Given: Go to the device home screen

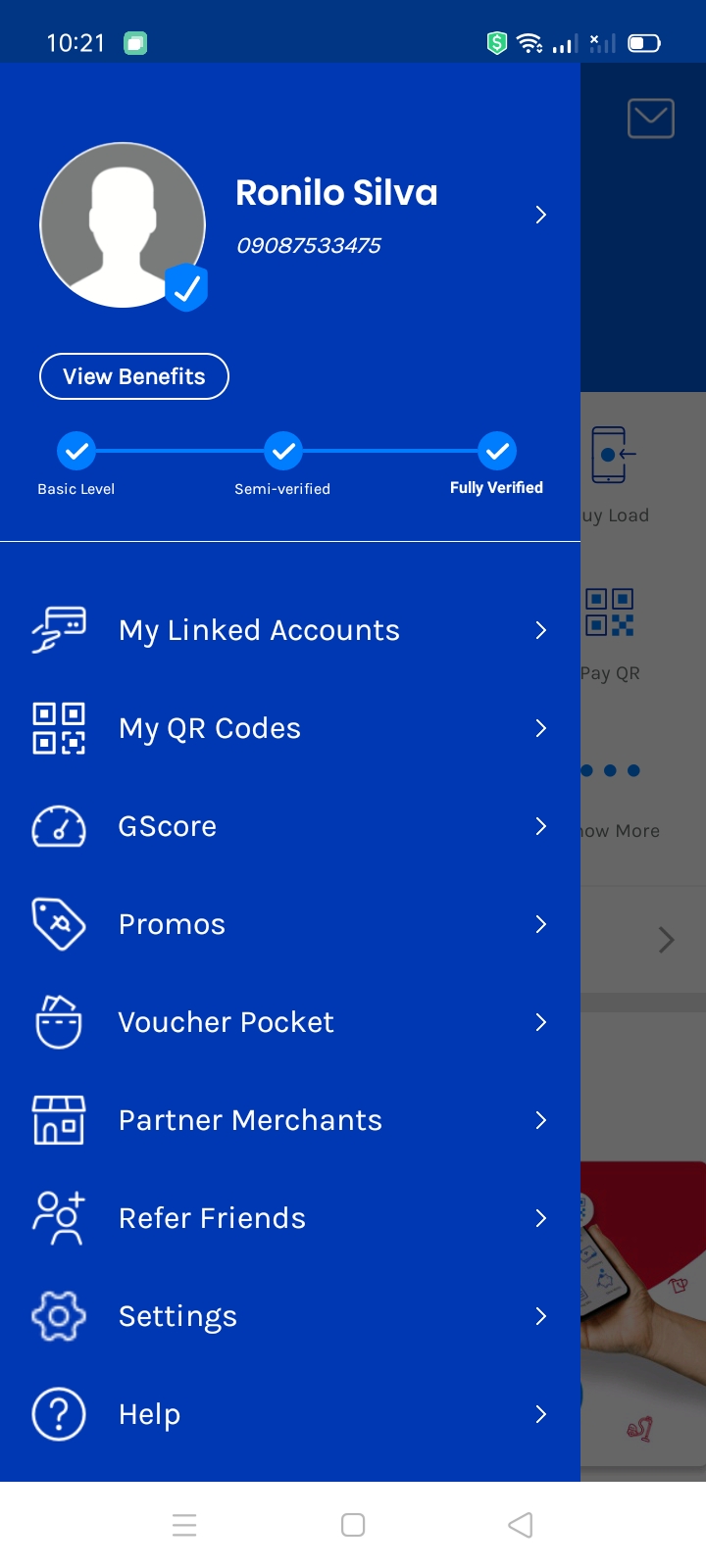Looking at the screenshot, I should 353,1525.
